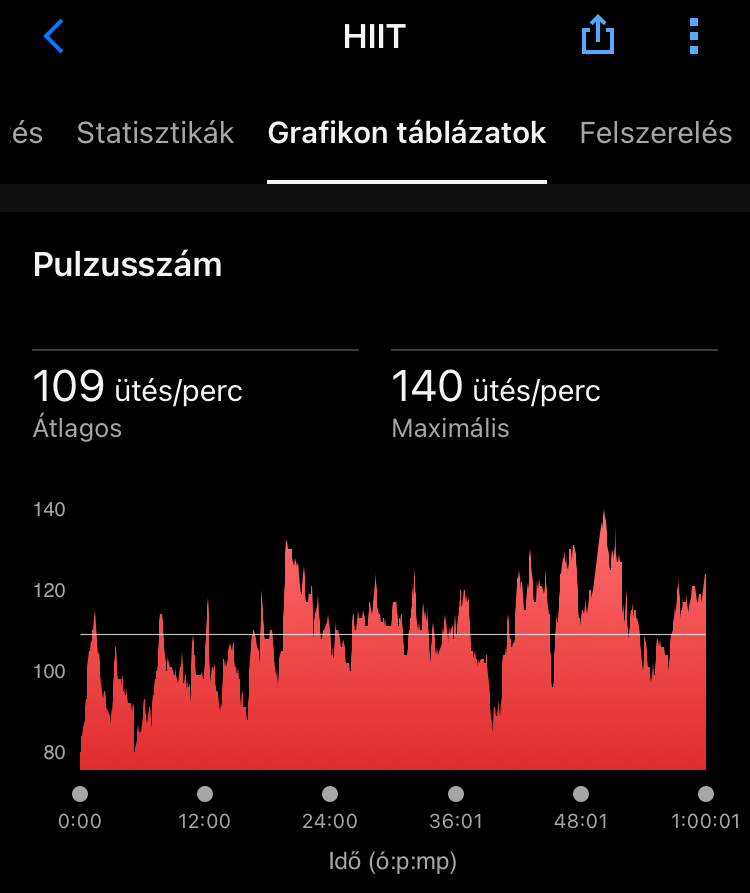Share this HIIT activity
Screen dimensions: 750x893
598,37
